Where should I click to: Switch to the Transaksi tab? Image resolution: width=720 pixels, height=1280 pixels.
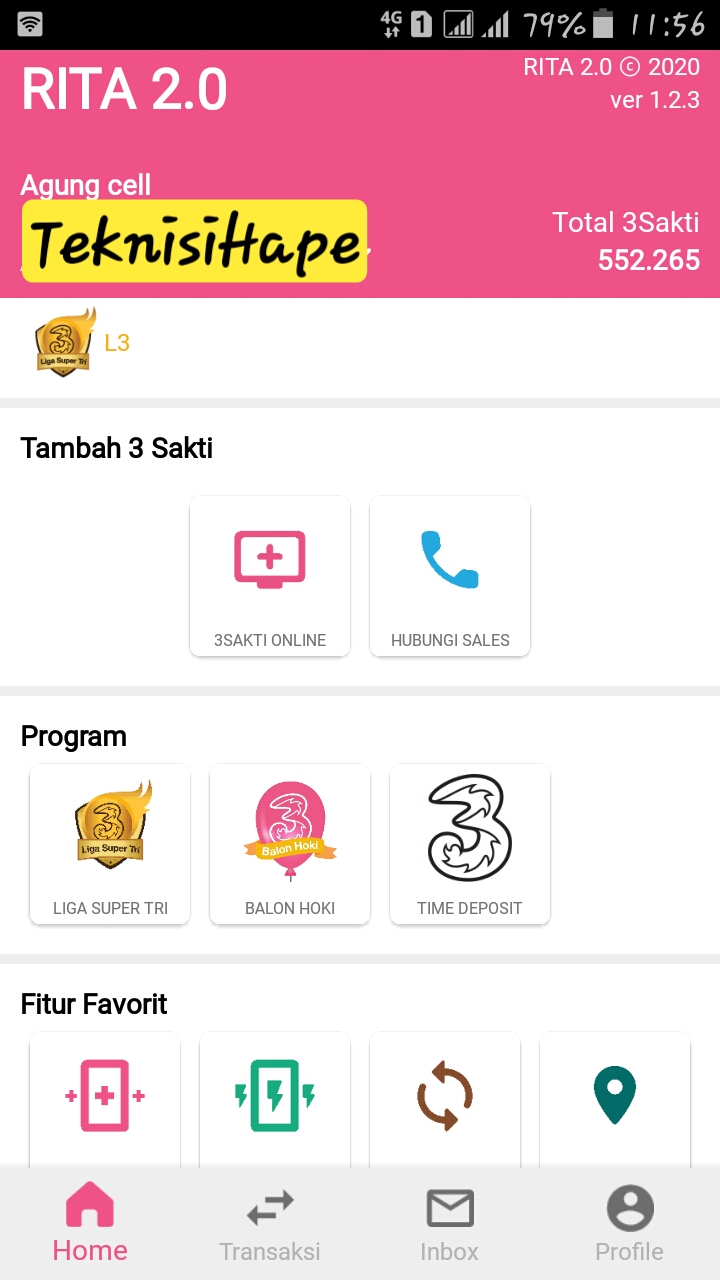coord(270,1222)
